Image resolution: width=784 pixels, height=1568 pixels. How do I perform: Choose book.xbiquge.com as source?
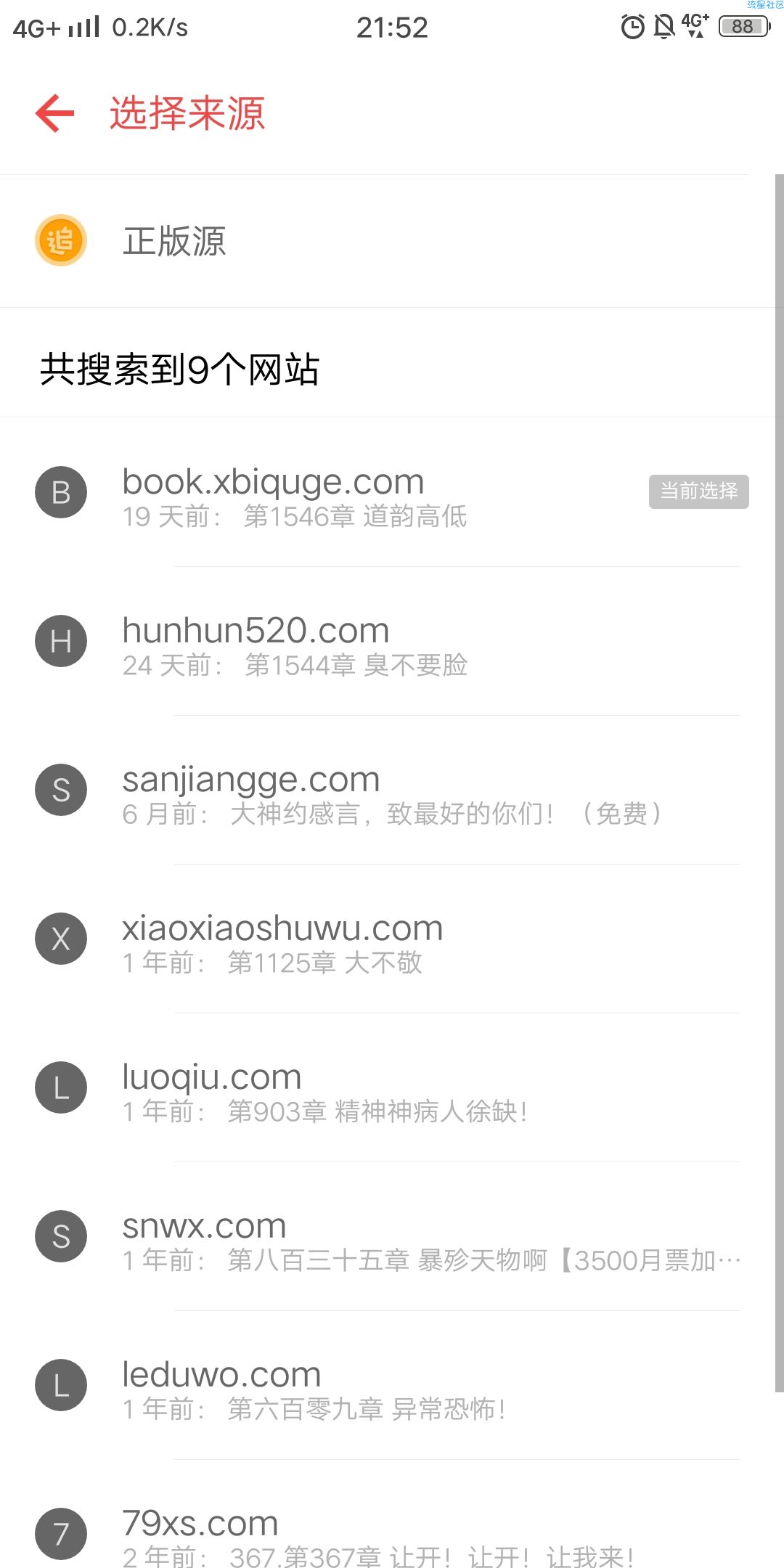click(392, 492)
